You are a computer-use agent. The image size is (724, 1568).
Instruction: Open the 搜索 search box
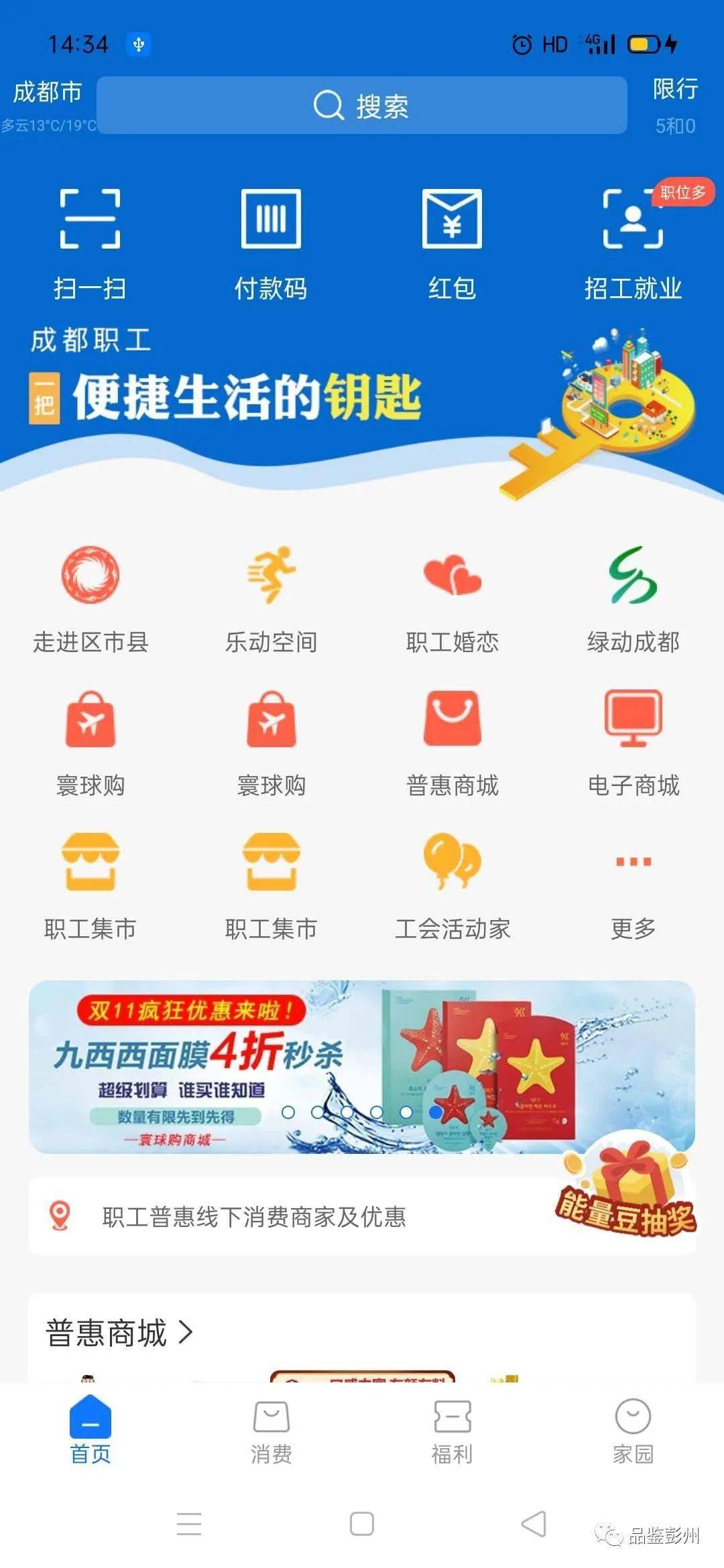pos(362,105)
